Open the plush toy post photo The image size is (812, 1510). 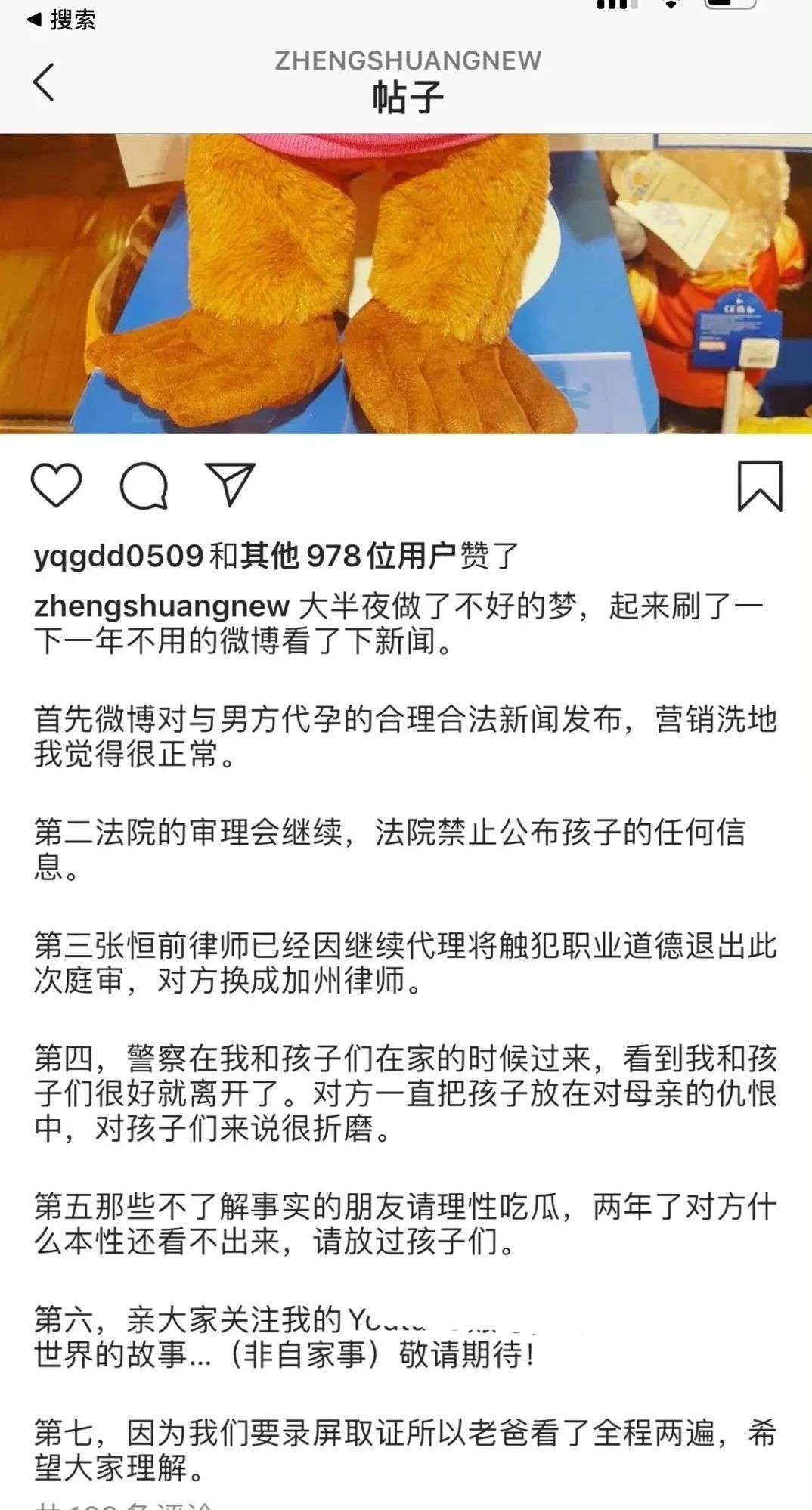click(406, 284)
